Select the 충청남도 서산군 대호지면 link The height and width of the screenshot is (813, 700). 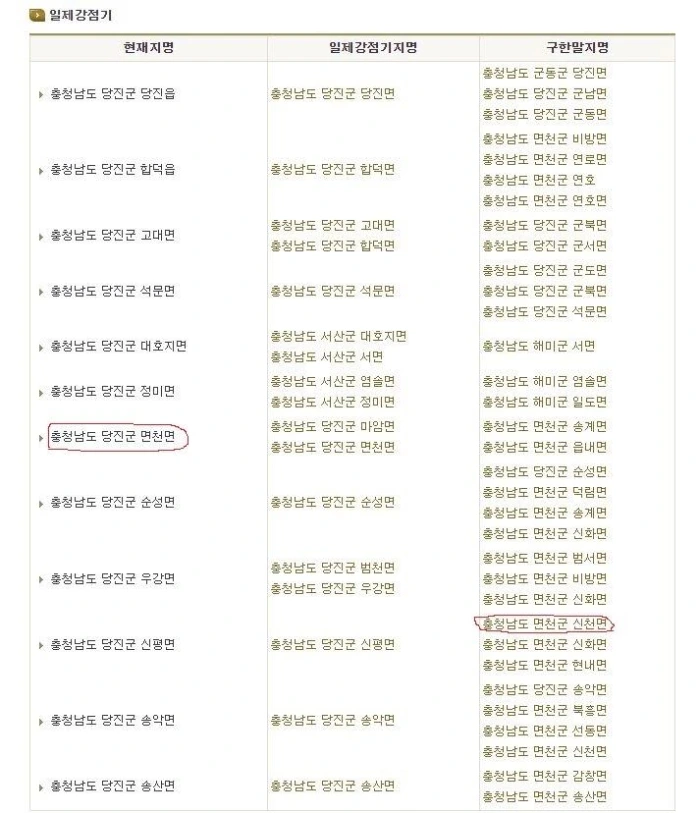tap(339, 336)
